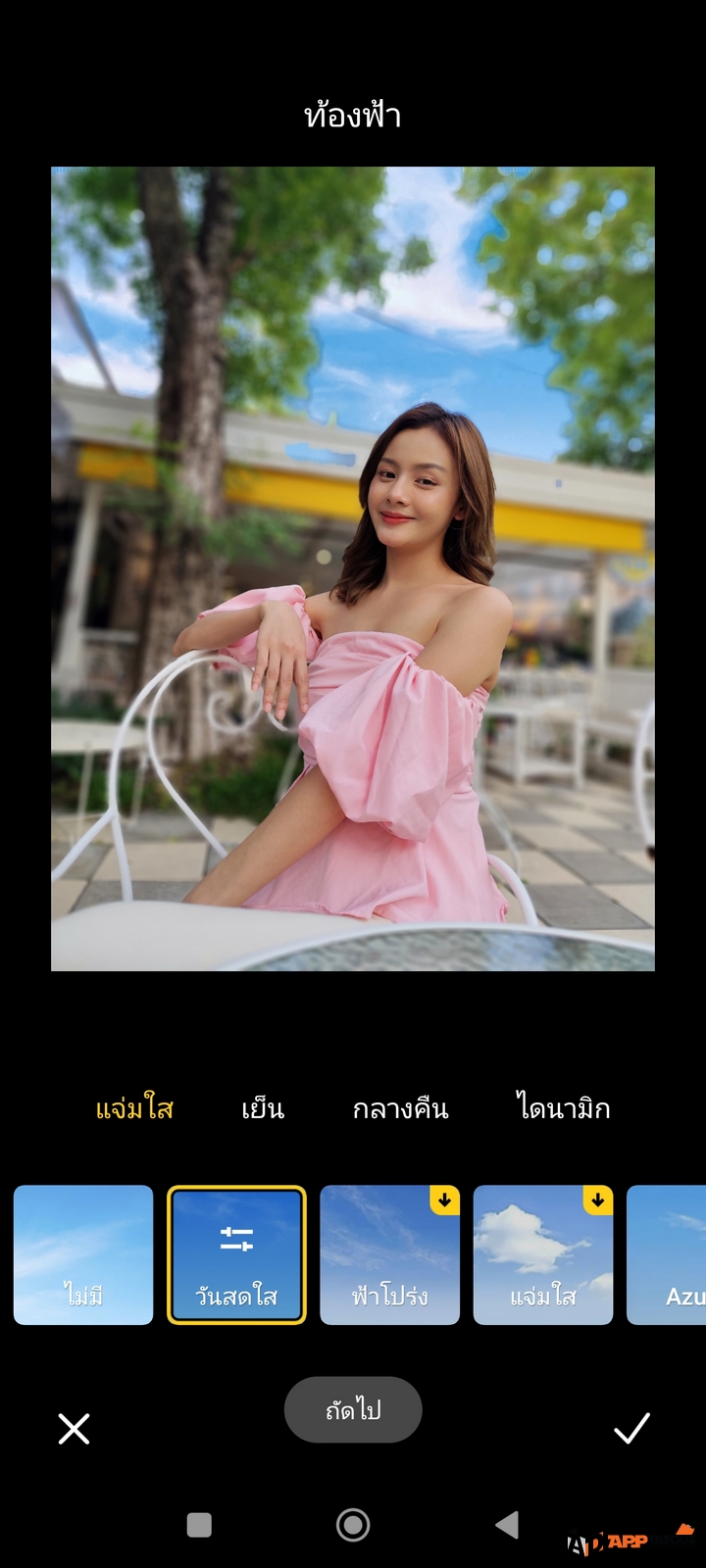Tap the ถัดไป button
This screenshot has width=706, height=1568.
pos(353,1409)
